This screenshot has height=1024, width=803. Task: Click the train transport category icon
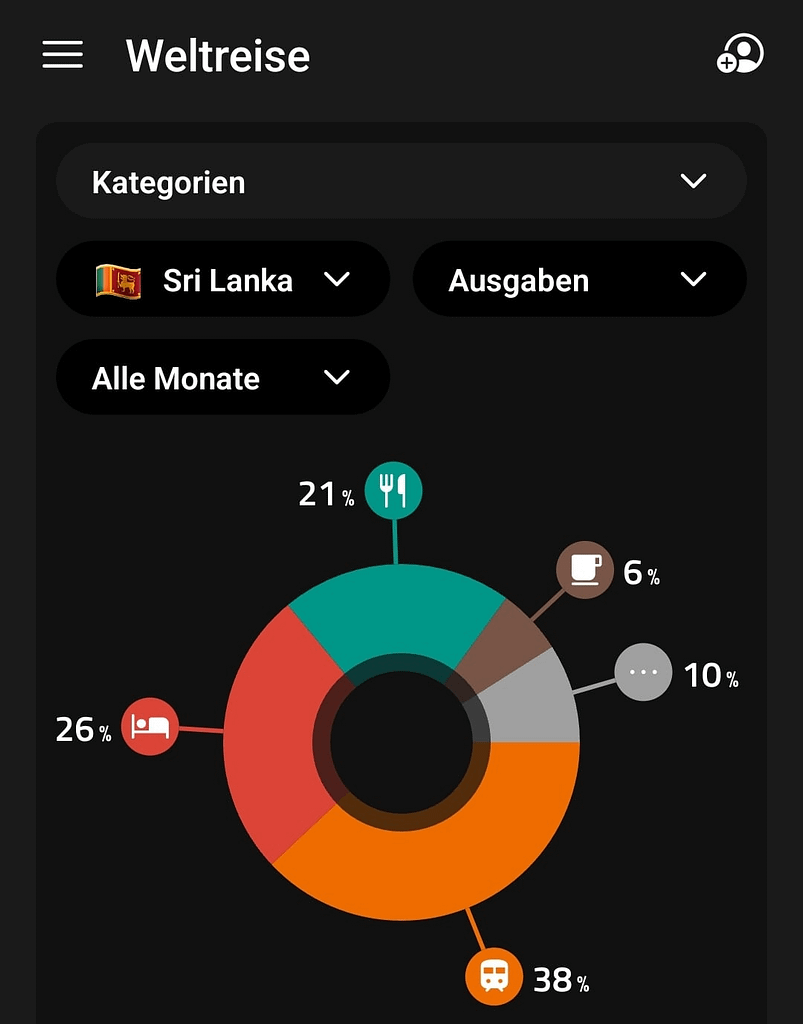pos(494,974)
